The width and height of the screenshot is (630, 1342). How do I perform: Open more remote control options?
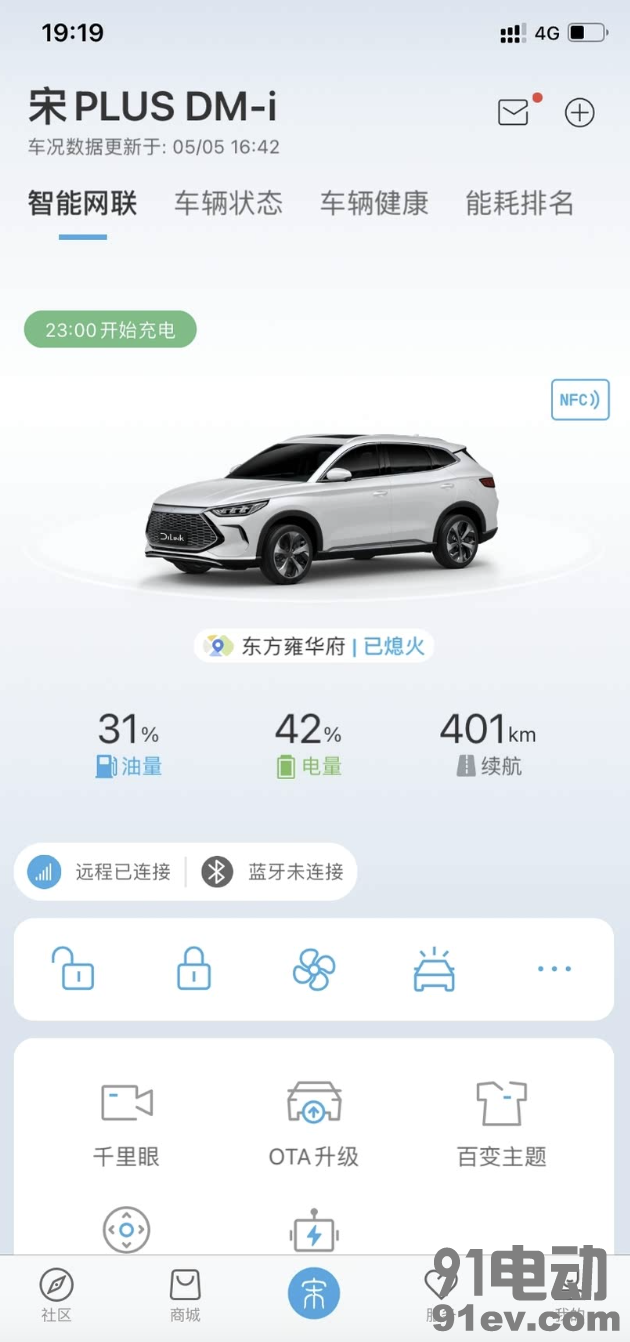click(x=554, y=969)
